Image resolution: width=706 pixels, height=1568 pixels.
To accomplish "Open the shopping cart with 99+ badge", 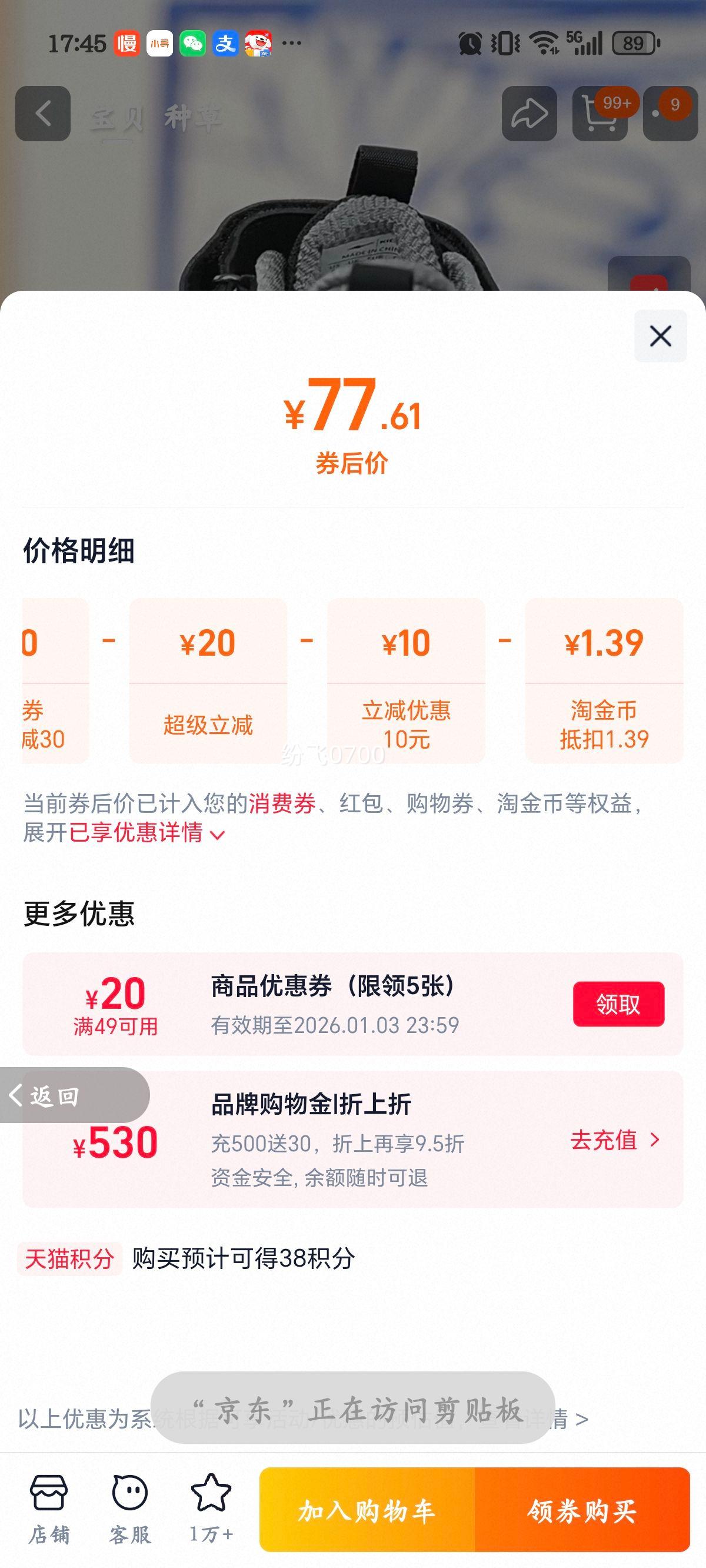I will 600,114.
